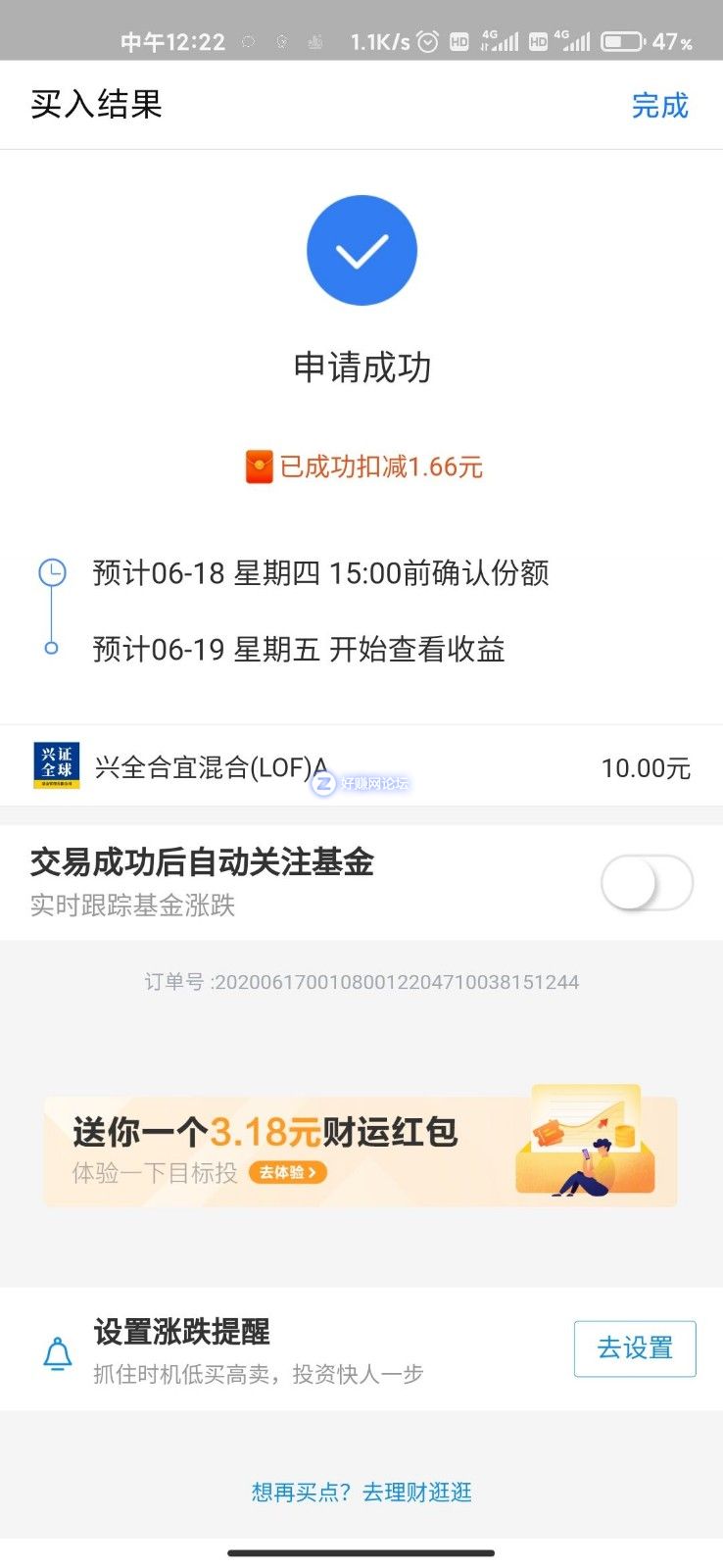Tap the HD icon in the status bar
The width and height of the screenshot is (723, 1568).
click(x=460, y=39)
